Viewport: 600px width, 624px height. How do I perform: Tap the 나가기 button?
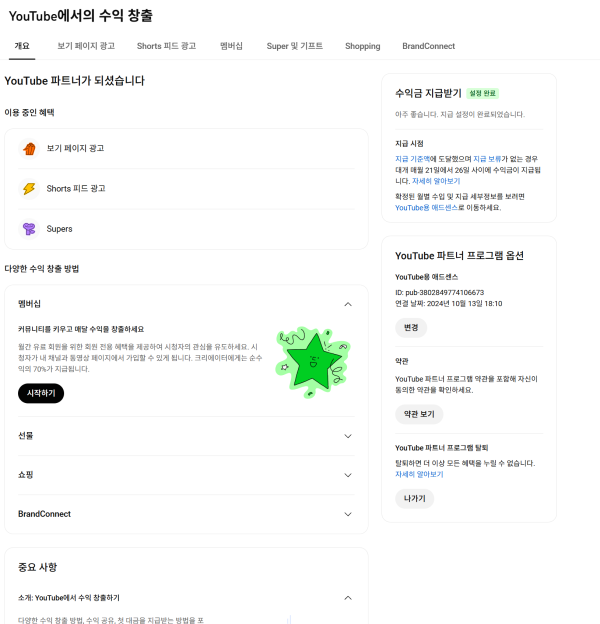(x=414, y=498)
